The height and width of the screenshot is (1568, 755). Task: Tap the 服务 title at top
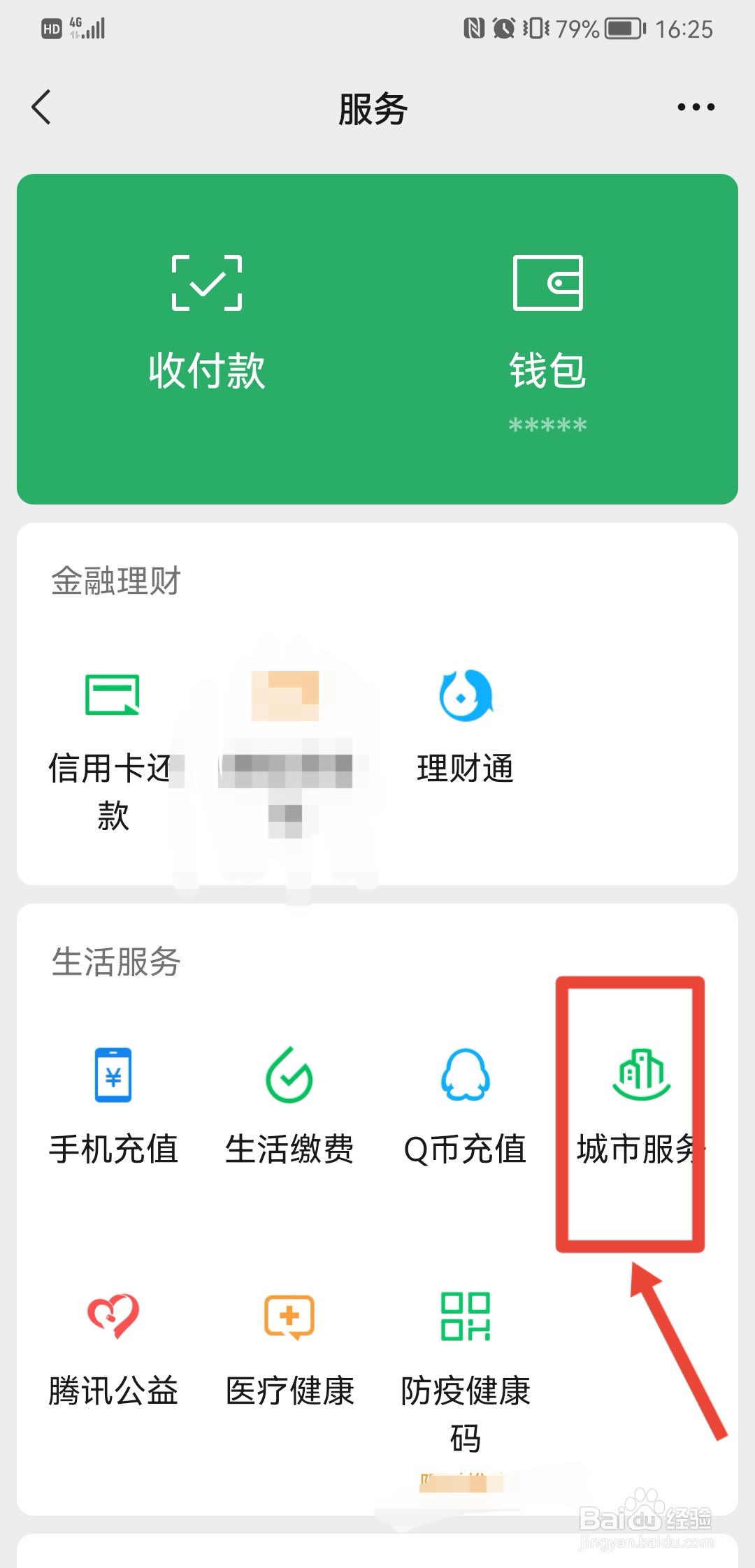[373, 110]
